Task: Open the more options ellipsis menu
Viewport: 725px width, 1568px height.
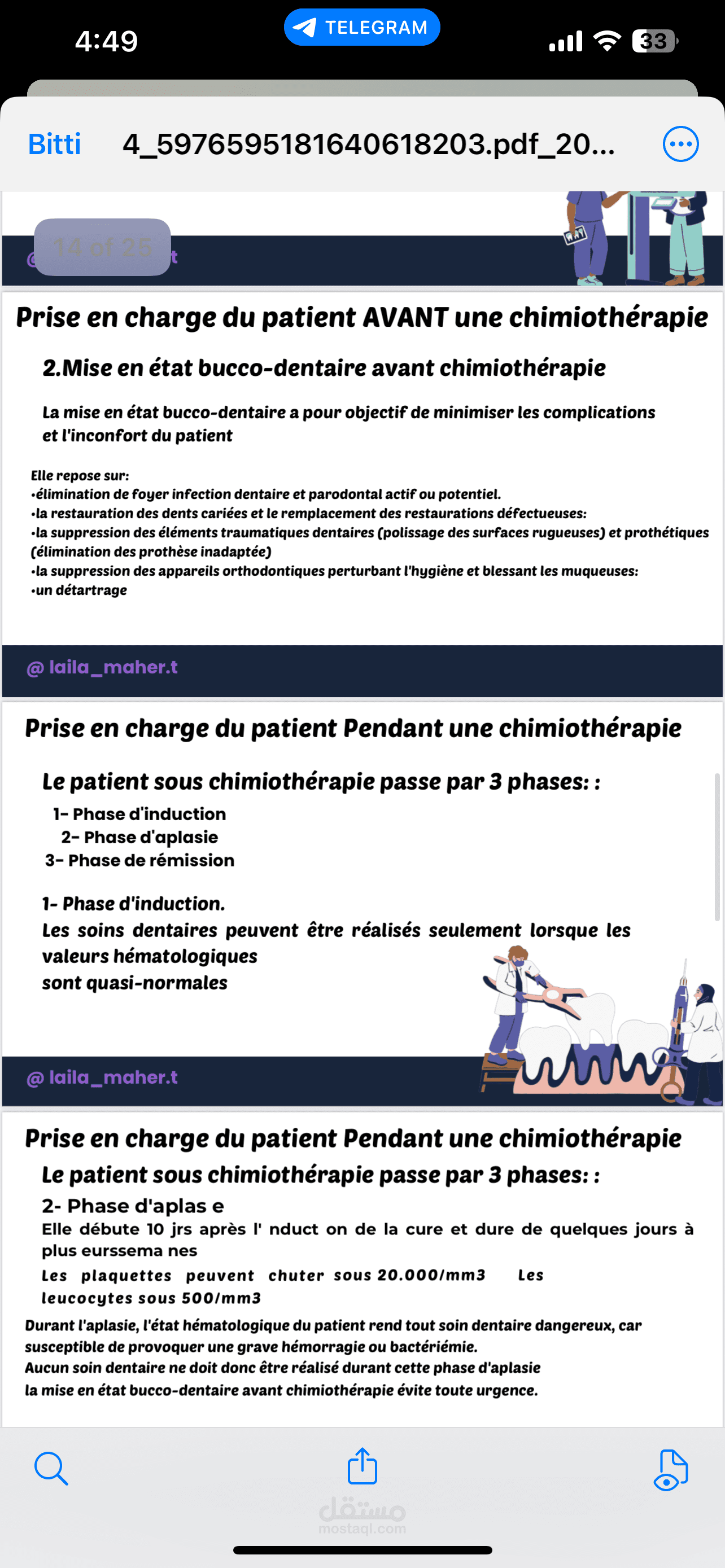Action: (x=680, y=144)
